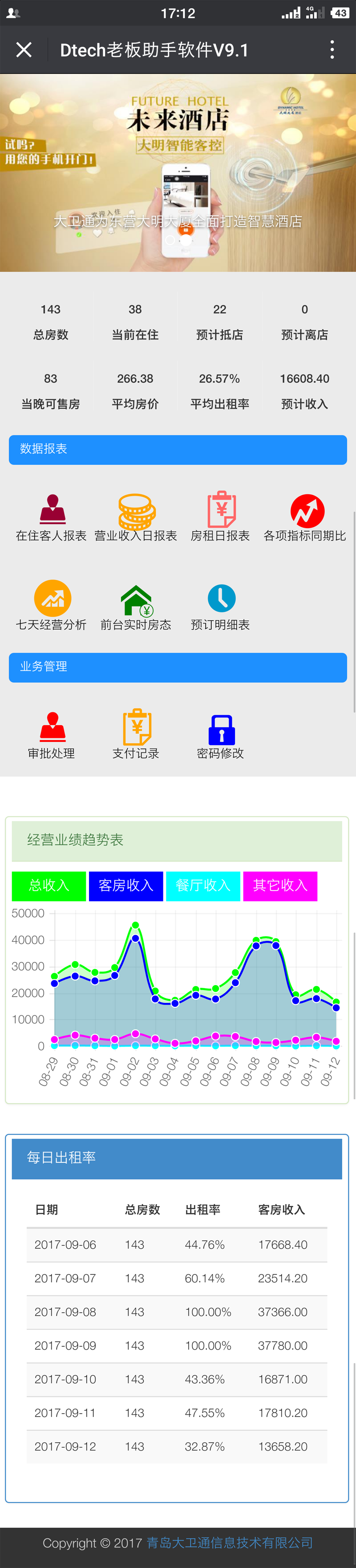Open 预订明细表

tap(220, 605)
